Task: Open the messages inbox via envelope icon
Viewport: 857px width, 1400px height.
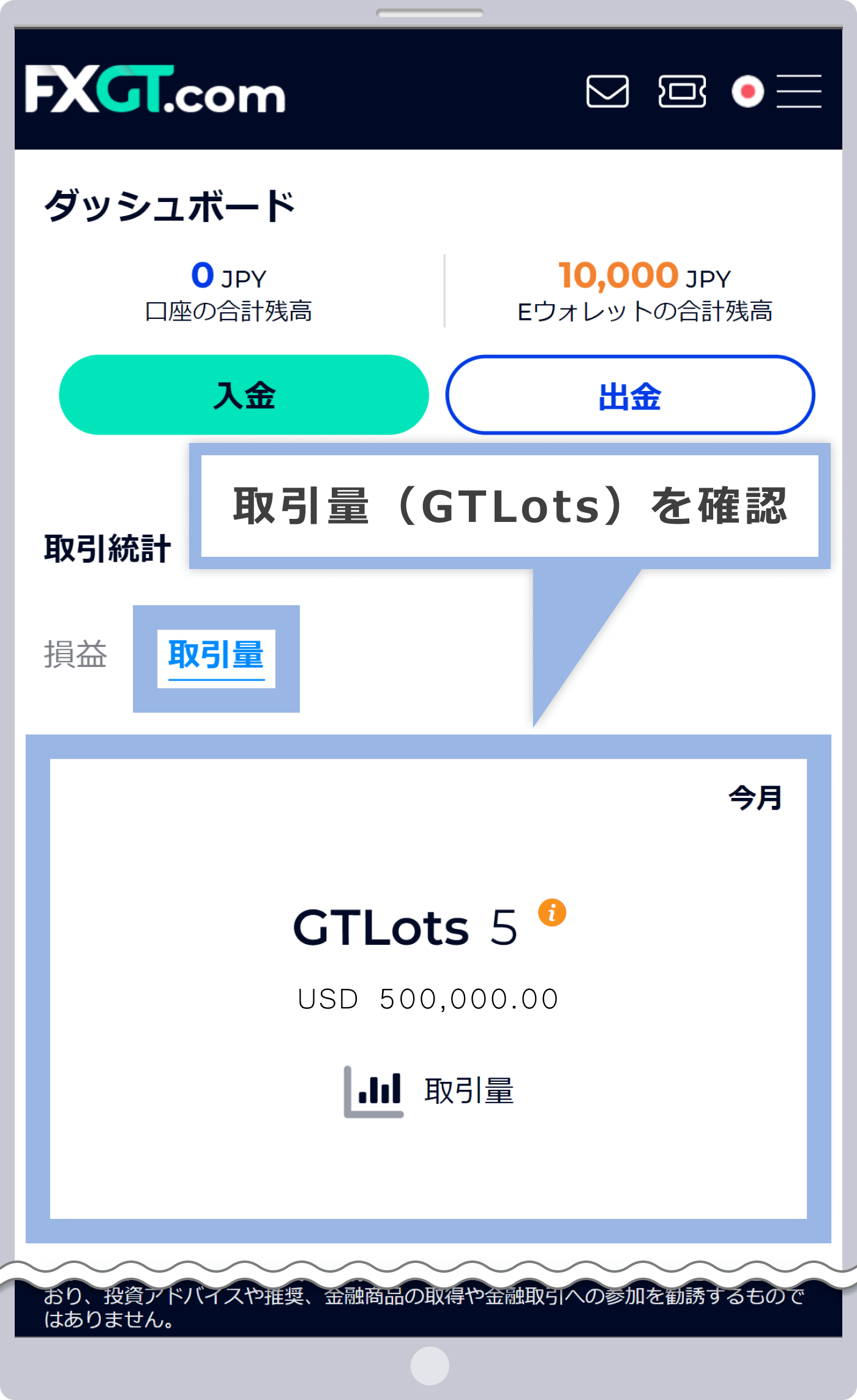Action: coord(608,93)
